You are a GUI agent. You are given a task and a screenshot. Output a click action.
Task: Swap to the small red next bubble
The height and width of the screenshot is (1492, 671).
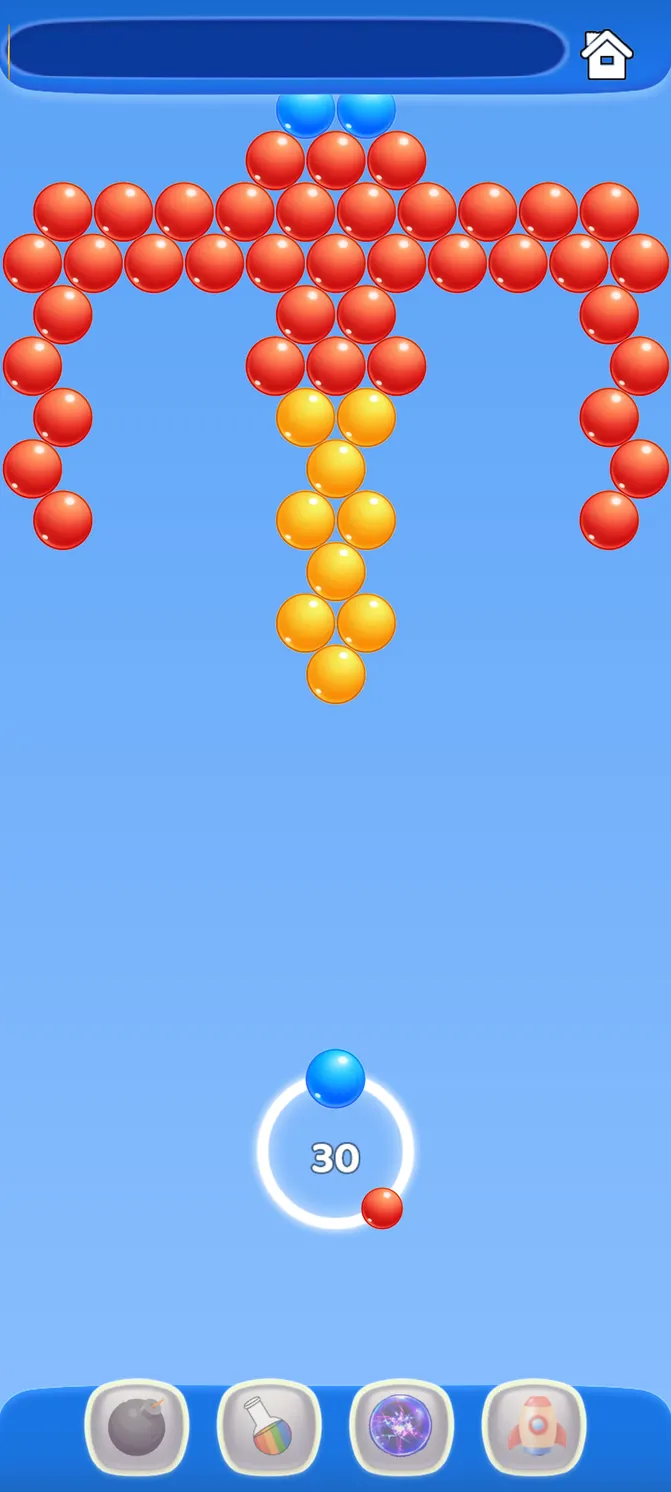coord(382,1208)
